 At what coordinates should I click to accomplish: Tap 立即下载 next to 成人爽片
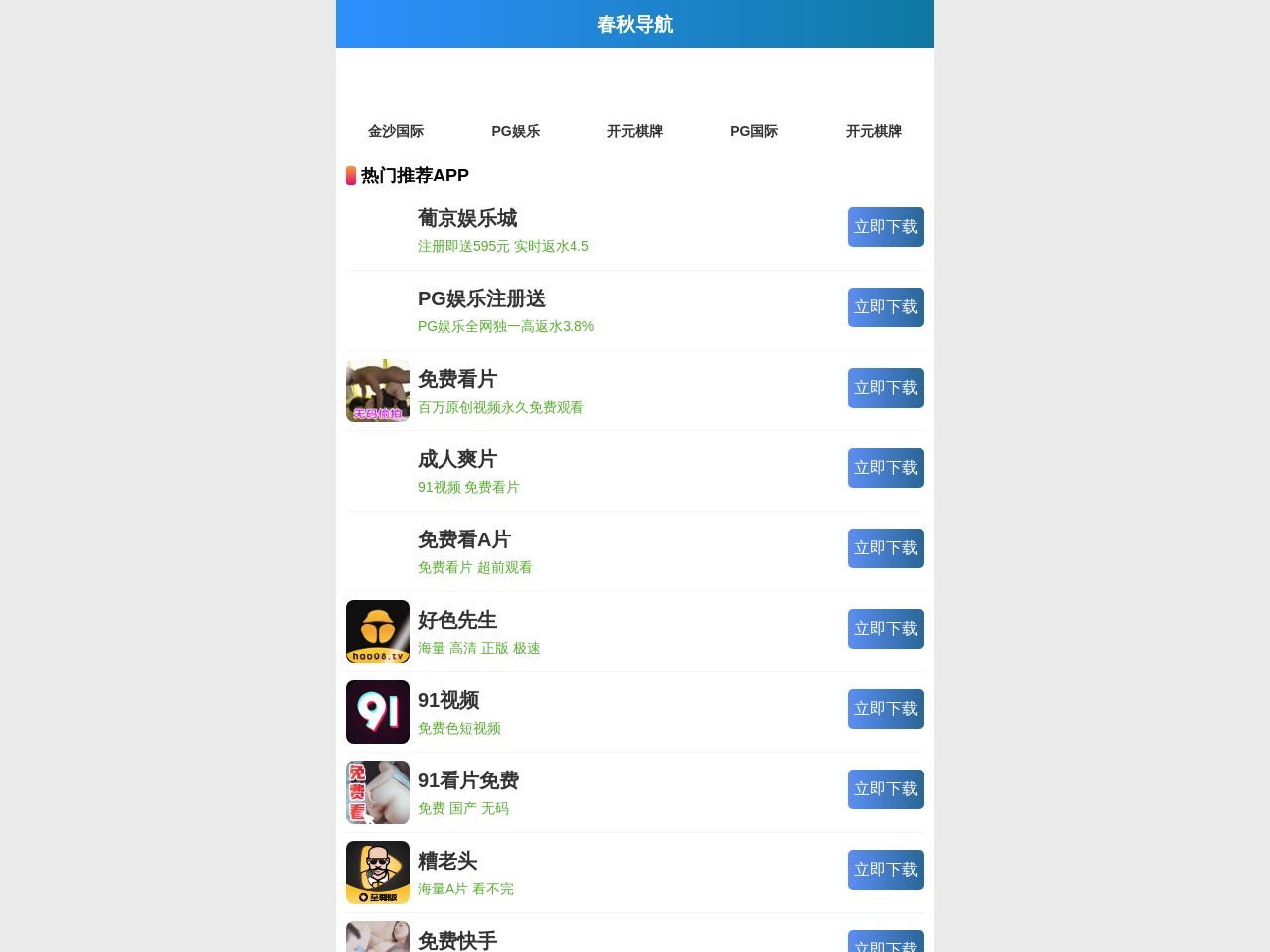click(x=885, y=468)
